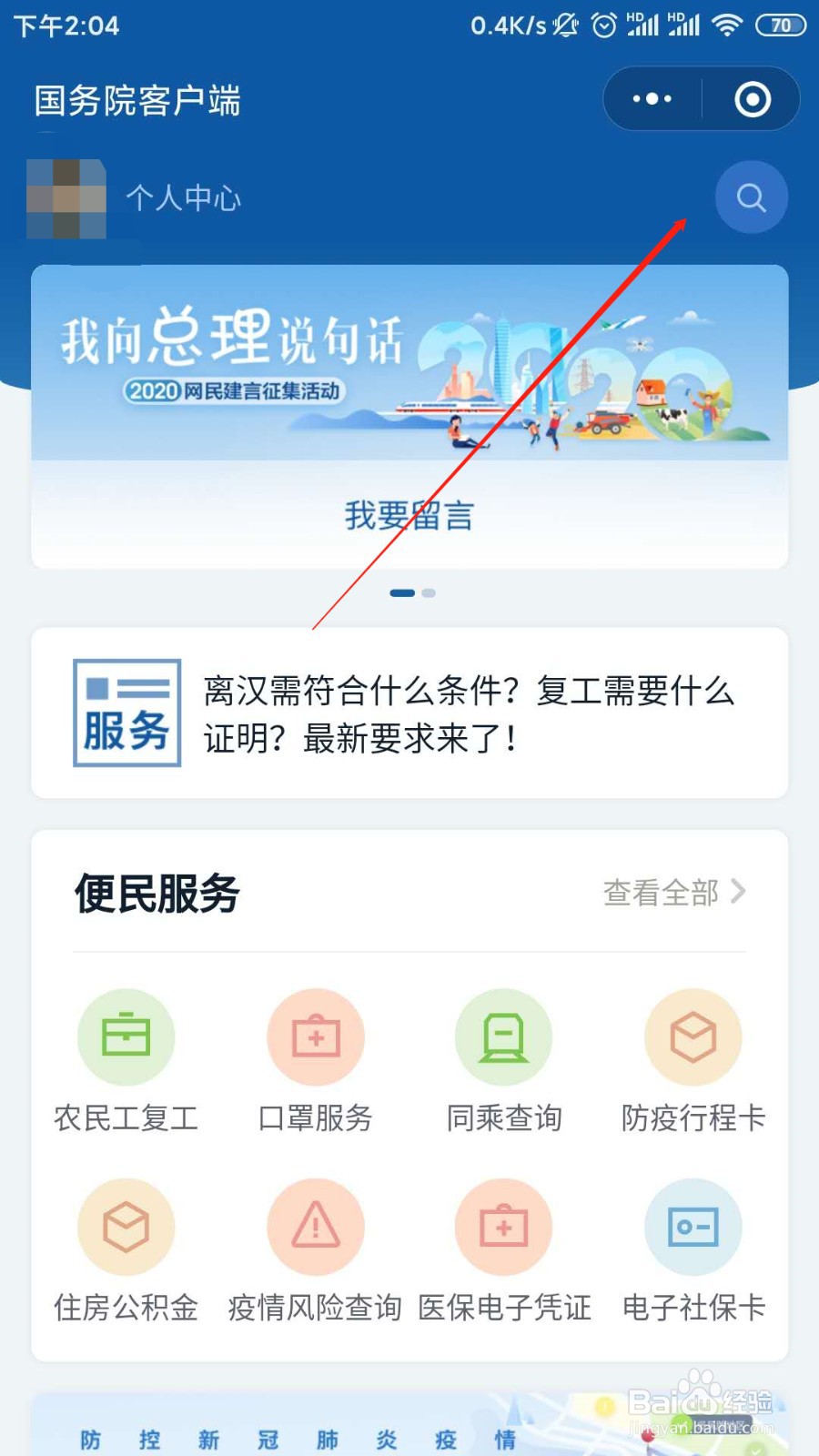Image resolution: width=819 pixels, height=1456 pixels.
Task: Tap the search magnifier icon
Action: click(x=750, y=197)
